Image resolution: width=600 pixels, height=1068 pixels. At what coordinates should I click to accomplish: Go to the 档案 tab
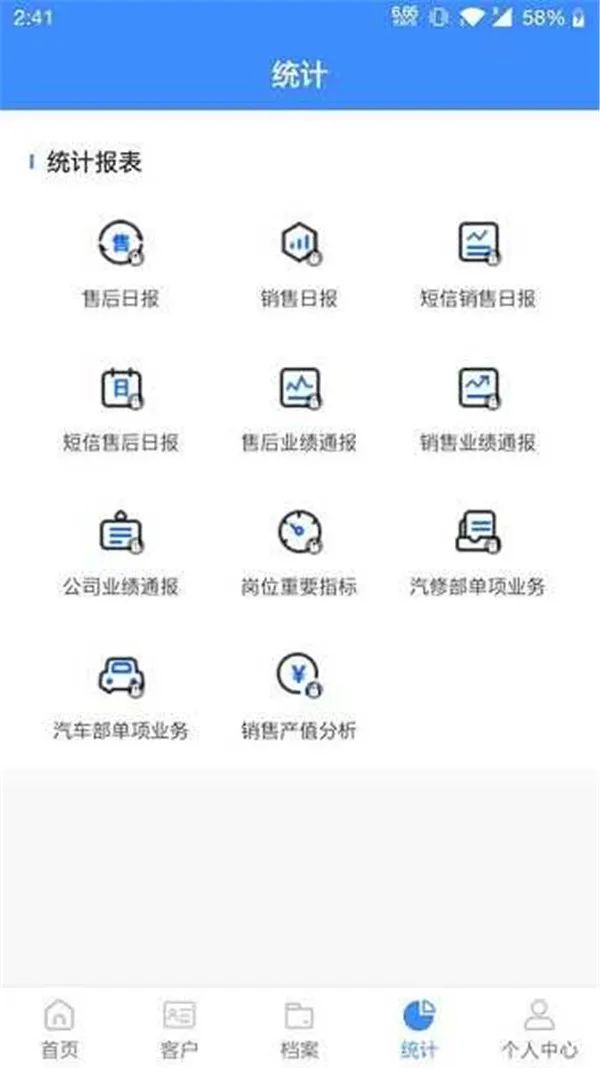pyautogui.click(x=299, y=1028)
